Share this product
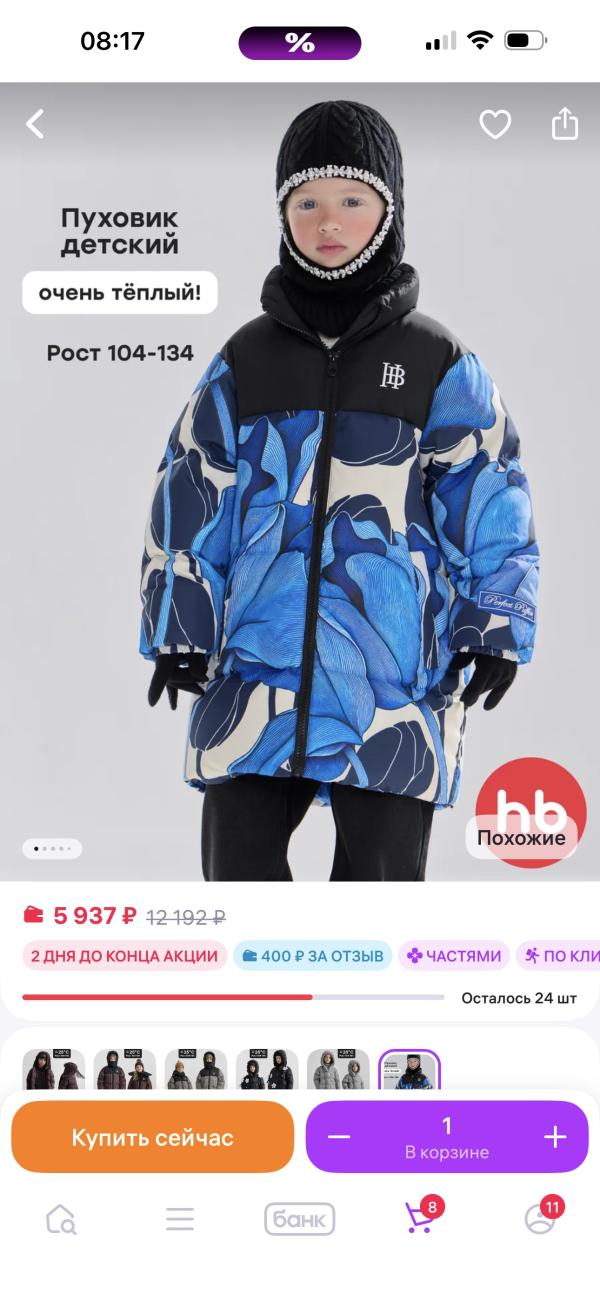The image size is (600, 1300). pos(565,124)
